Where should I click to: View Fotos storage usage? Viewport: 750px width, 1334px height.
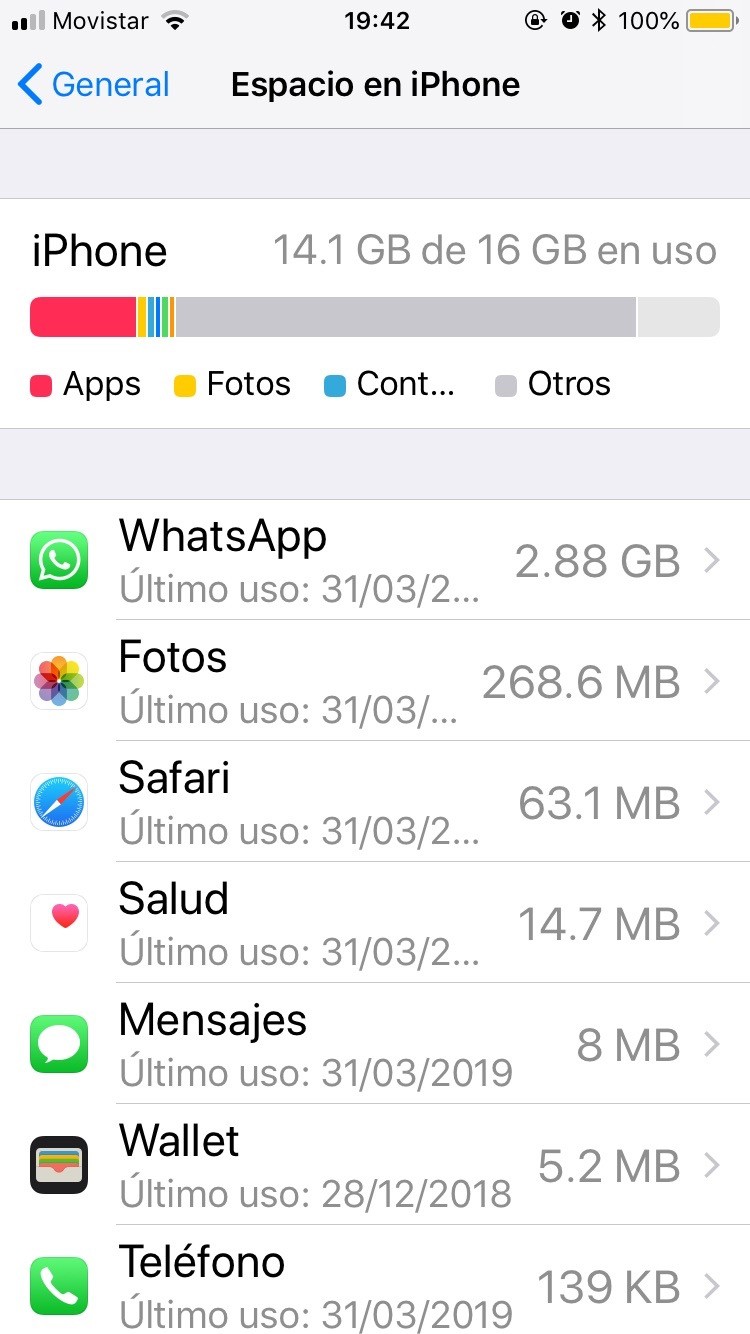[375, 682]
